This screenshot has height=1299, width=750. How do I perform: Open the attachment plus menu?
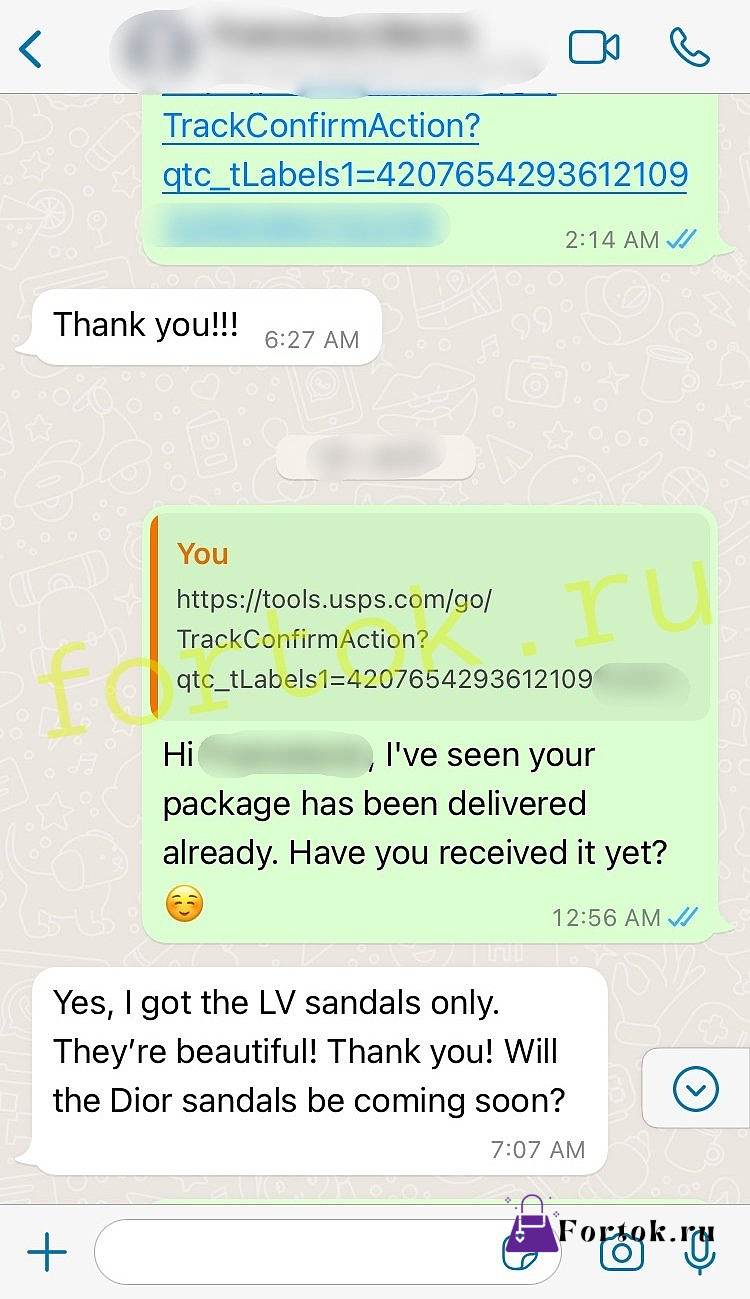pos(46,1252)
